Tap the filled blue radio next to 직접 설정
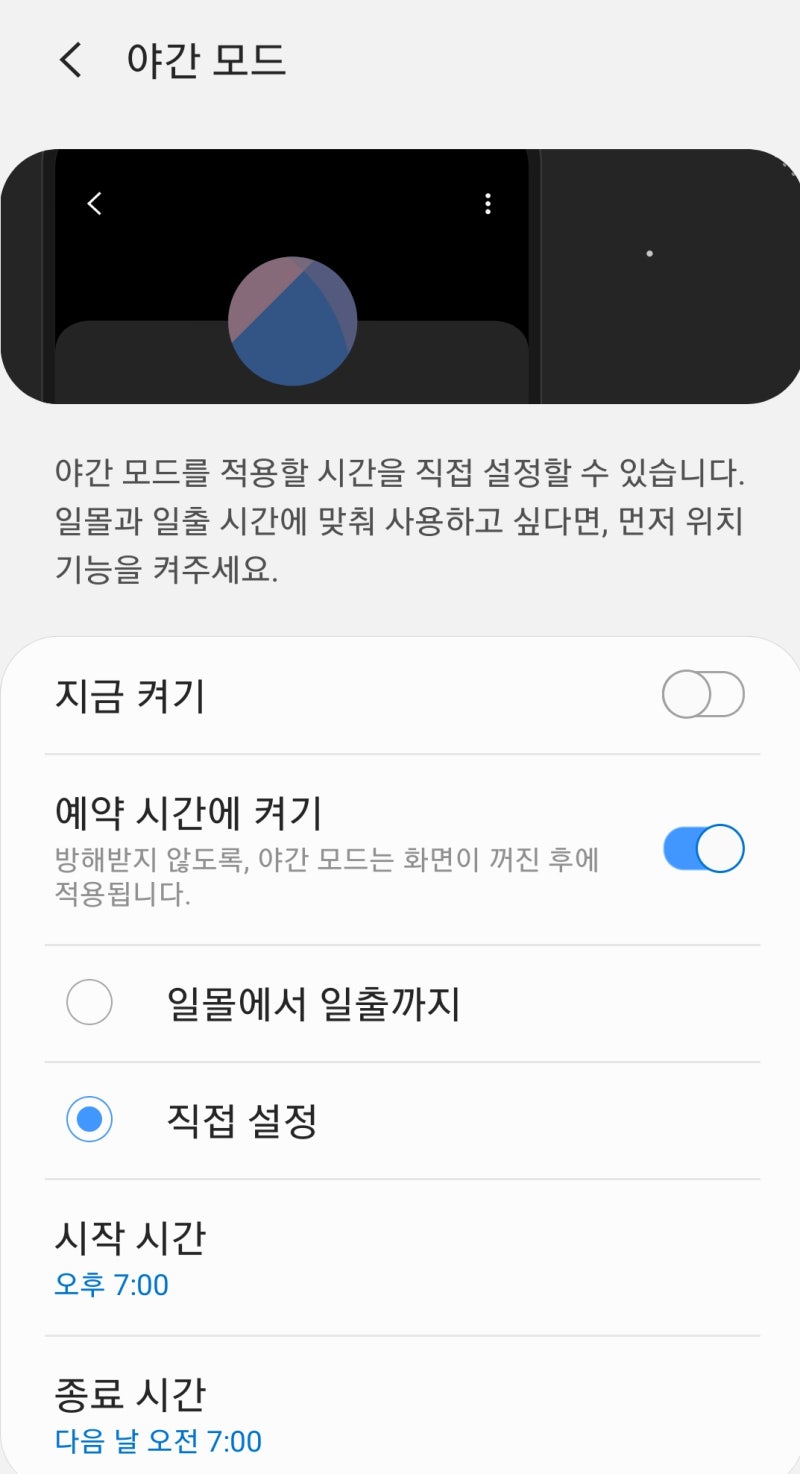Viewport: 800px width, 1474px height. point(90,1118)
